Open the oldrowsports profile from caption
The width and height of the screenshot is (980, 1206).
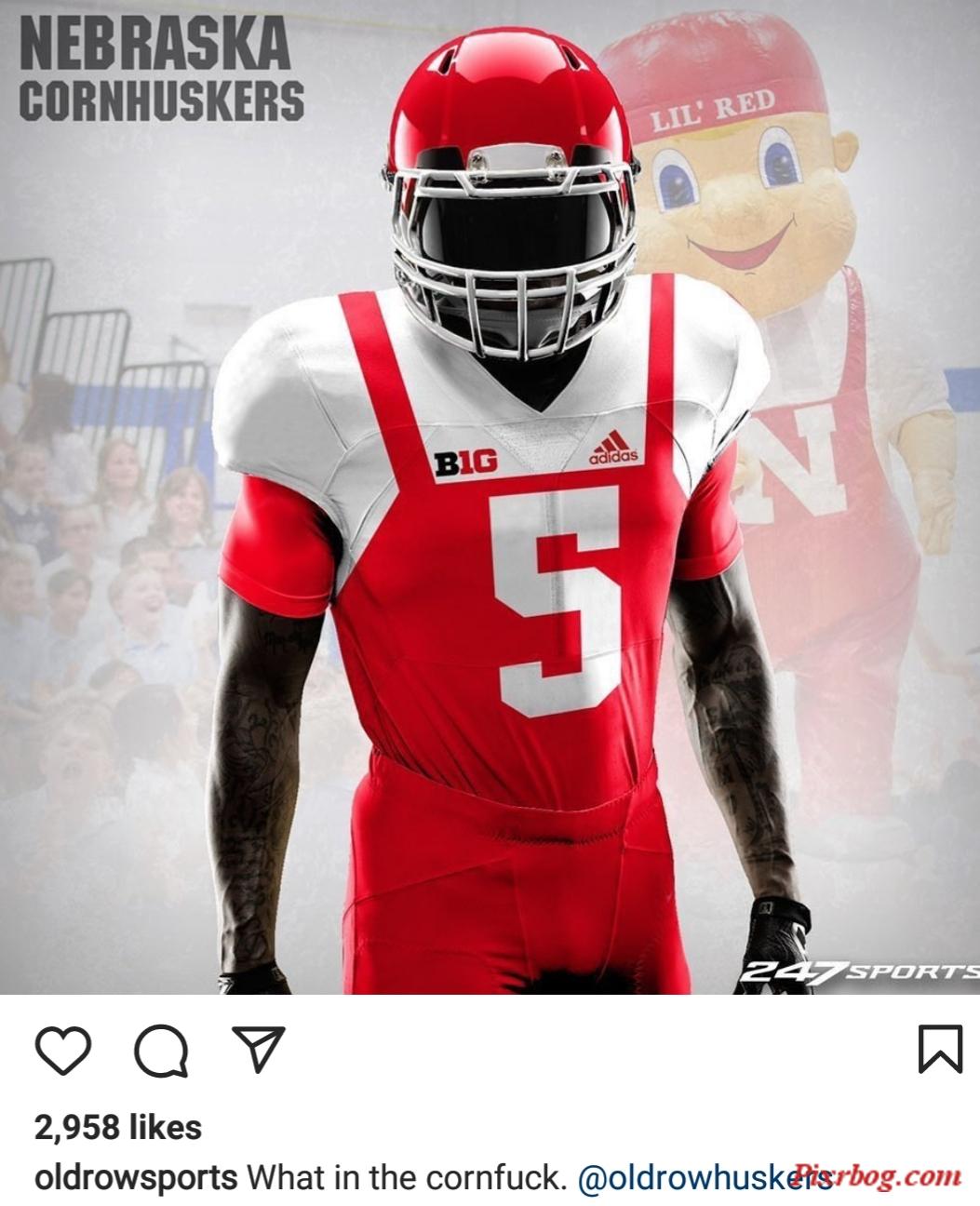136,1177
